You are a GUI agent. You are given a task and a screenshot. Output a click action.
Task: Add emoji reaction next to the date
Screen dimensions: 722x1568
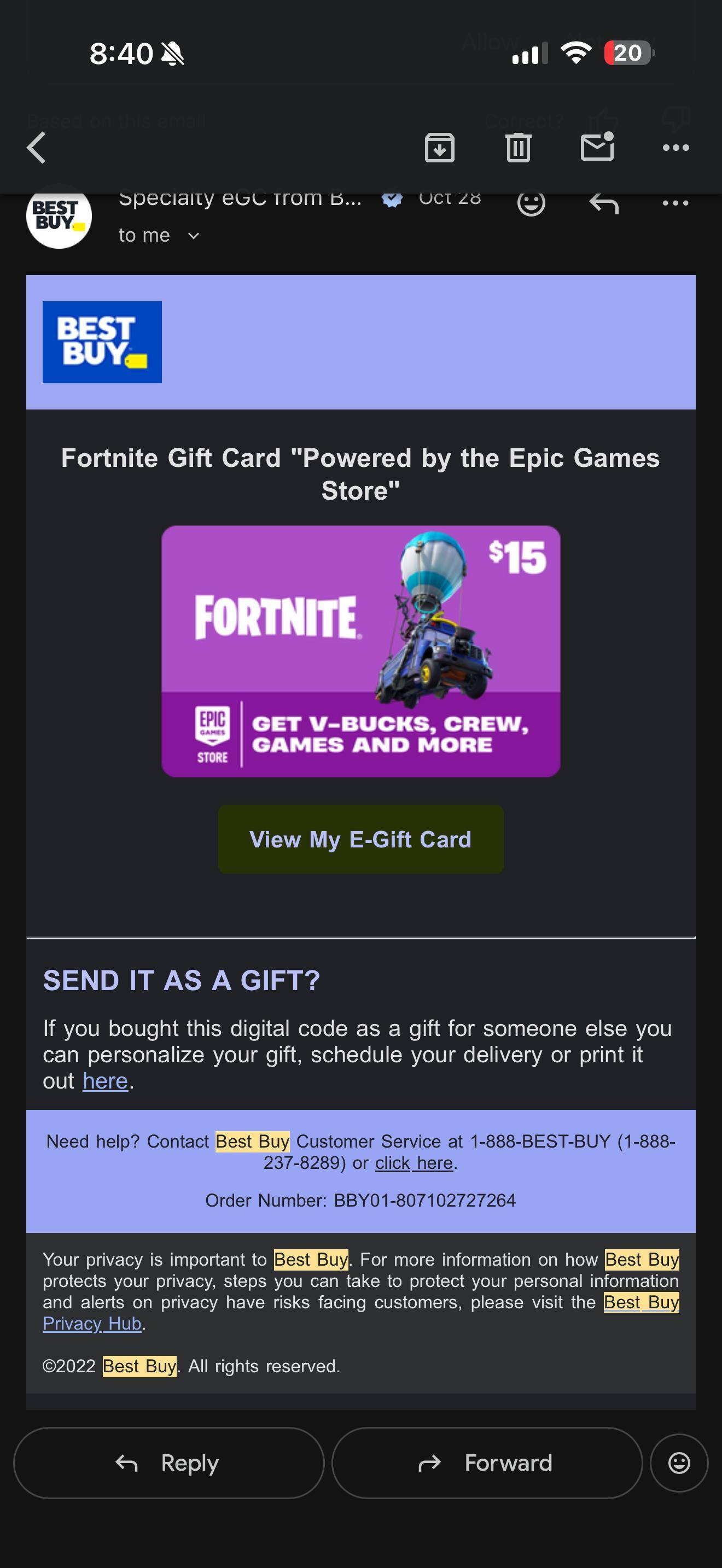pos(531,203)
